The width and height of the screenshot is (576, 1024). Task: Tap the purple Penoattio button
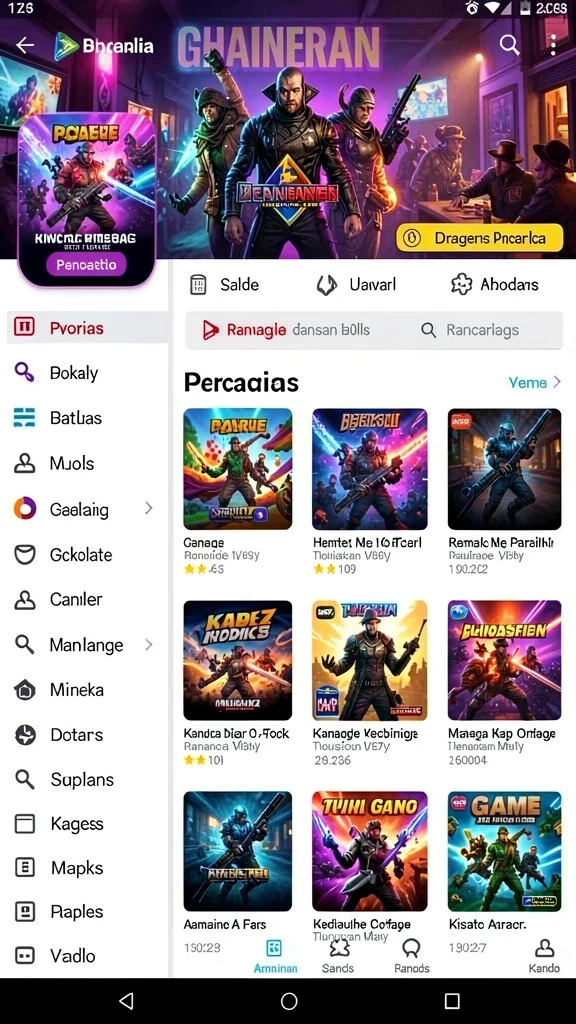(86, 265)
